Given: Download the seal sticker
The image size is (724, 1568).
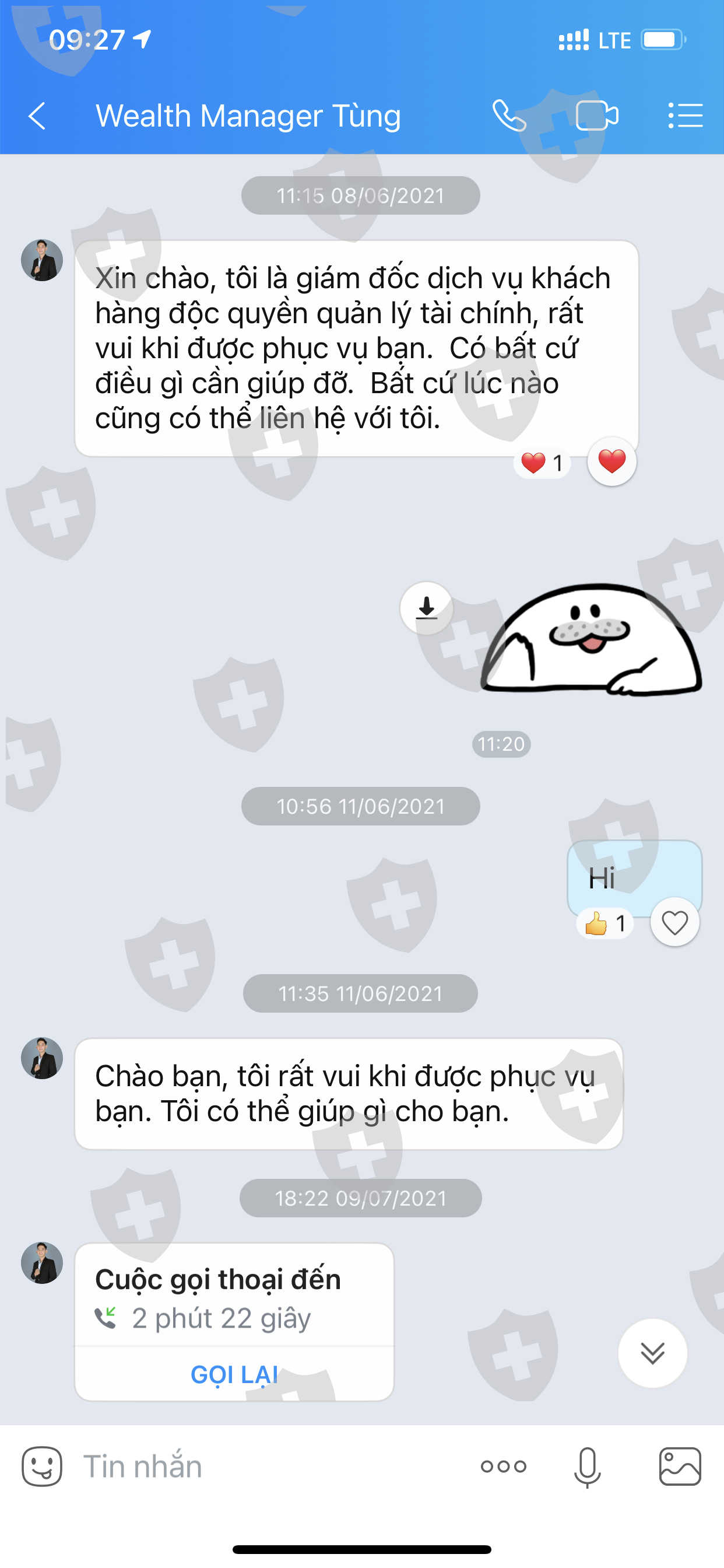Looking at the screenshot, I should pos(427,607).
